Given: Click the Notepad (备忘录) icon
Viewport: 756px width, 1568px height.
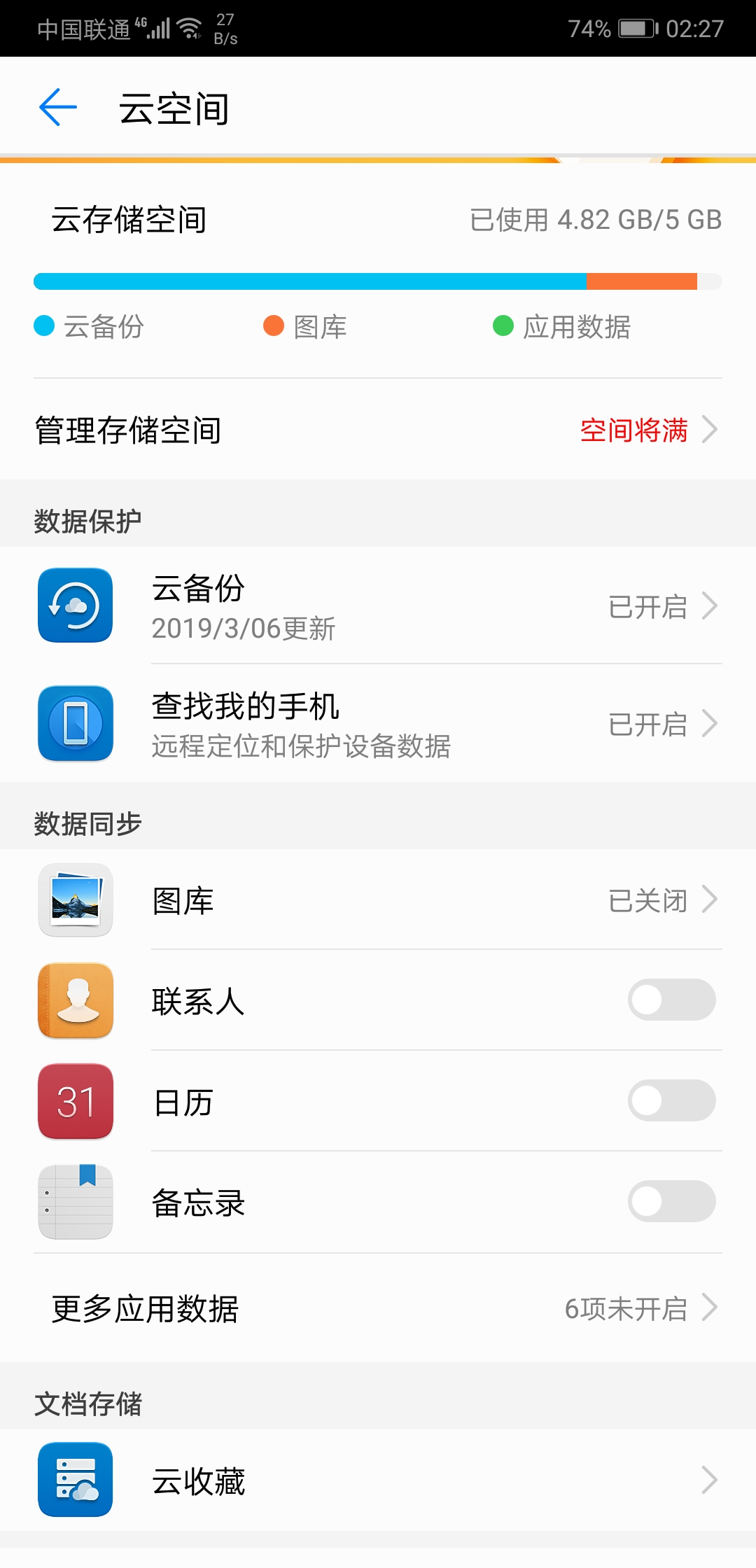Looking at the screenshot, I should click(75, 1202).
